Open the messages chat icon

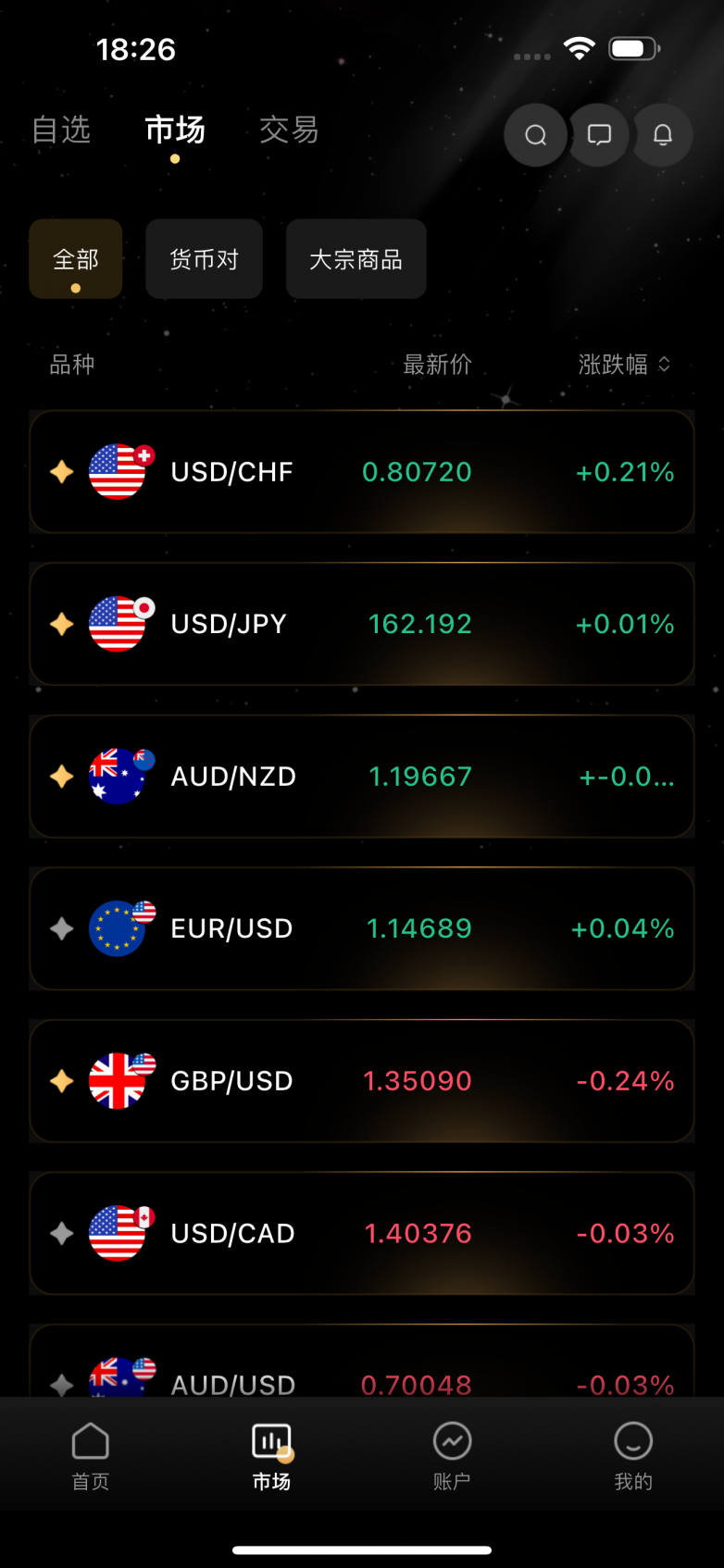pos(599,135)
